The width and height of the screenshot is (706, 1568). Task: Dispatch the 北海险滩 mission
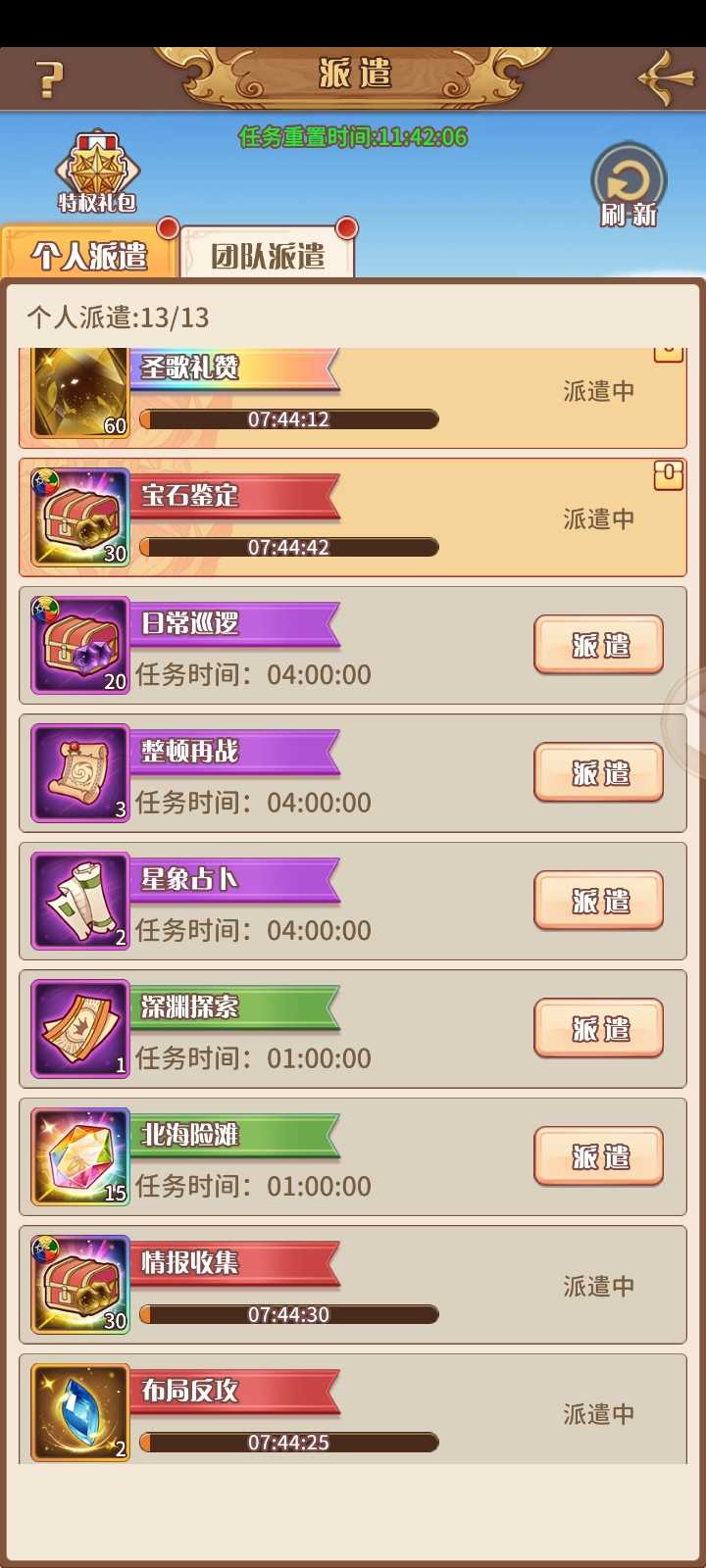coord(598,1156)
